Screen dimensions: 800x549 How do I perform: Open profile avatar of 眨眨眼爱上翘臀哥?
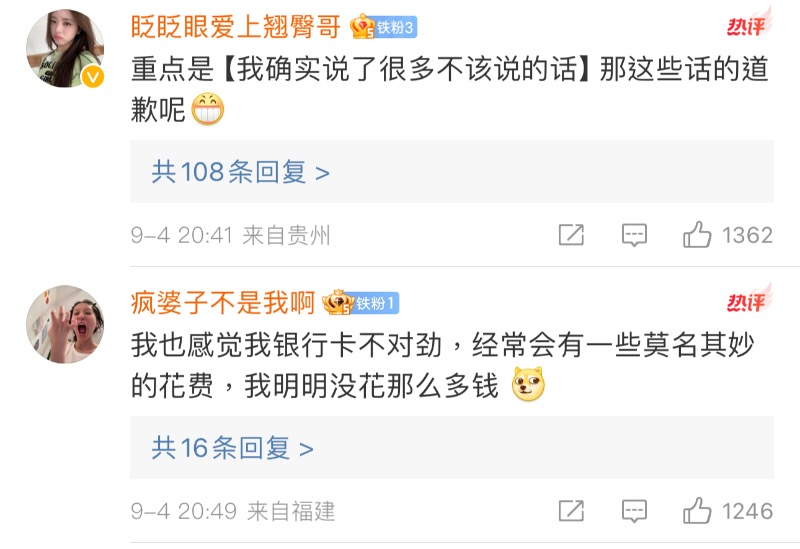(65, 48)
